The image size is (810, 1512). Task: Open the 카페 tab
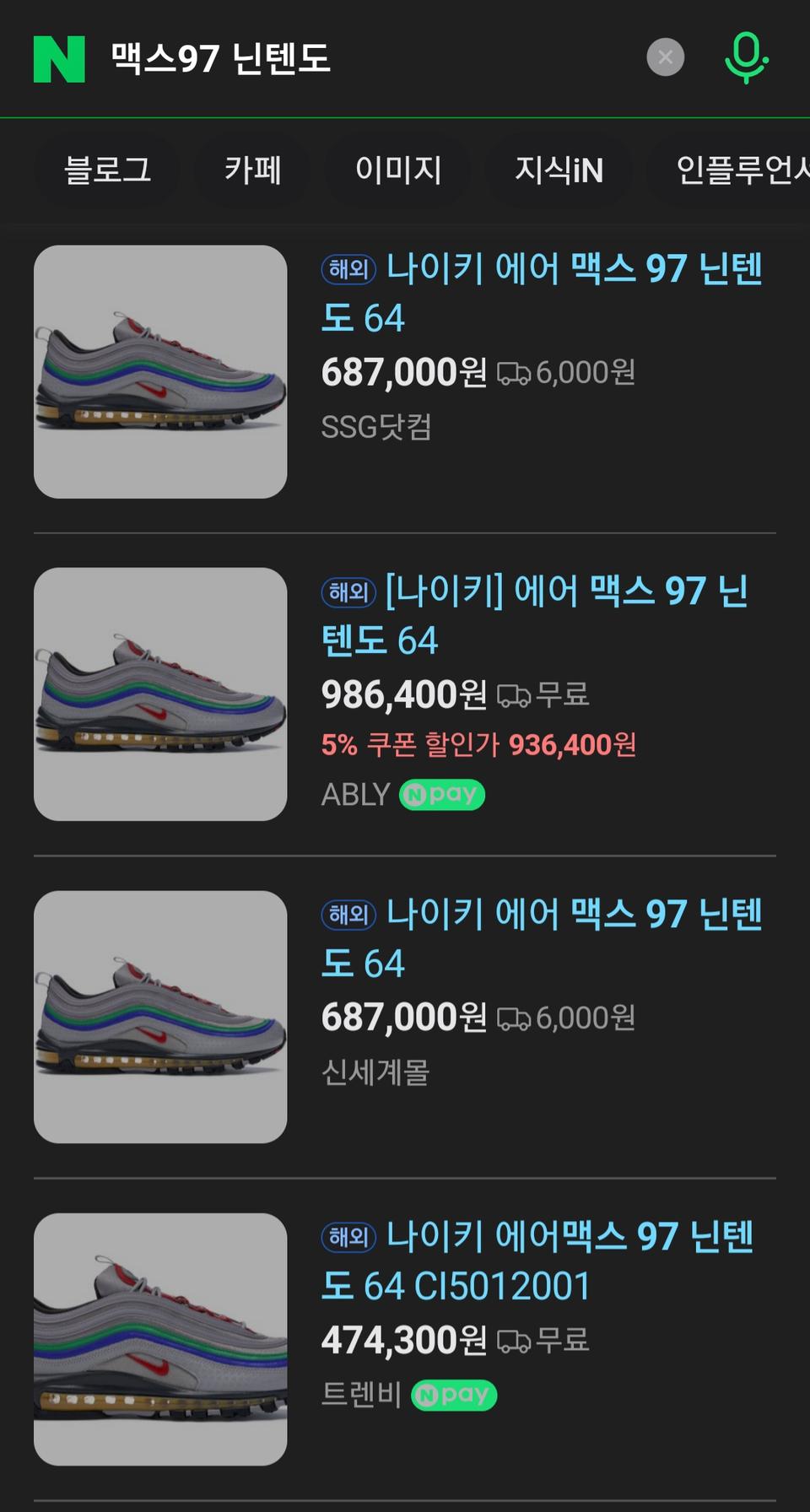click(x=252, y=170)
